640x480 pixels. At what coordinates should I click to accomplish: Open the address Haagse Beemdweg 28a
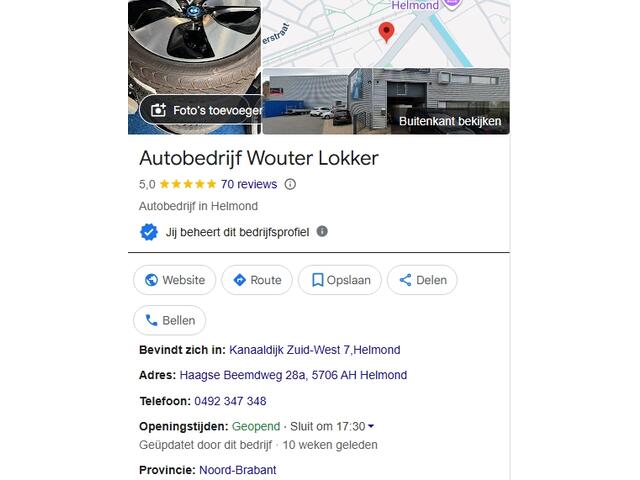[293, 375]
